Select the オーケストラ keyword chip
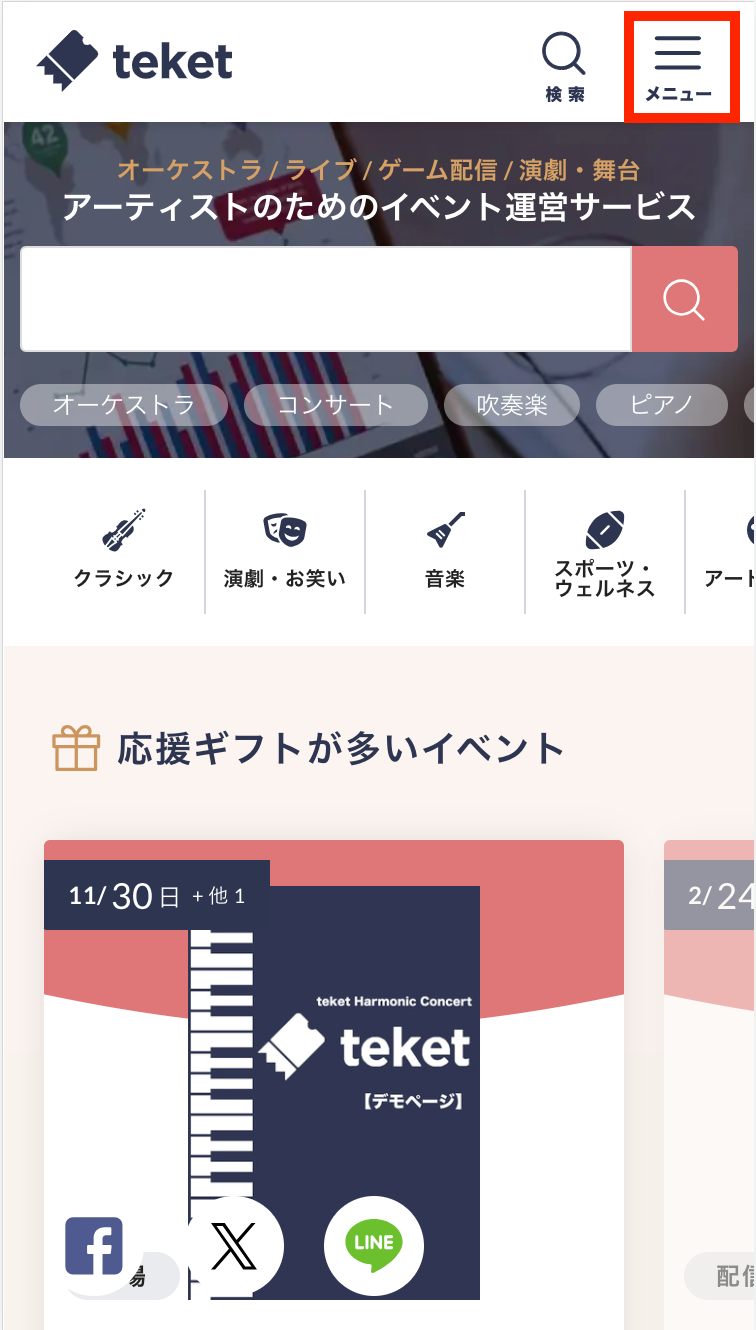The width and height of the screenshot is (756, 1330). click(124, 405)
